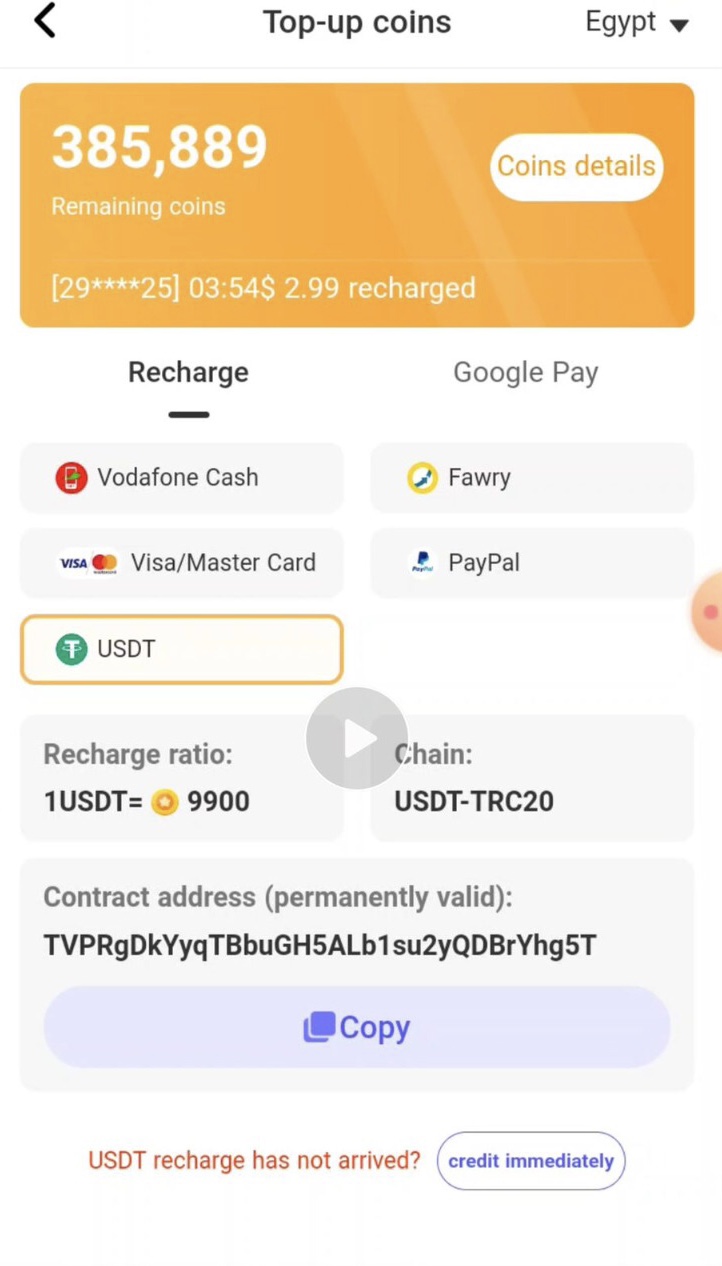Choose Fawry payment method

(x=531, y=478)
